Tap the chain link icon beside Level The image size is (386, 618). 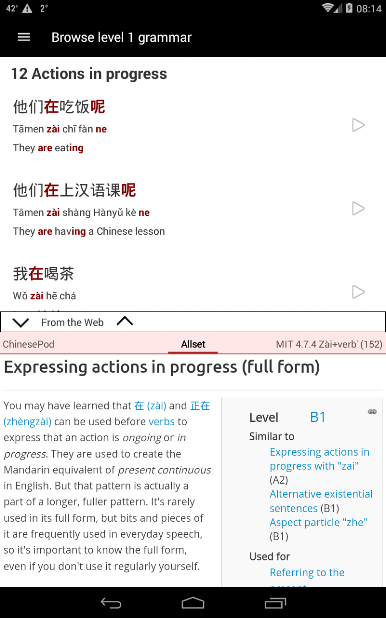tap(372, 411)
